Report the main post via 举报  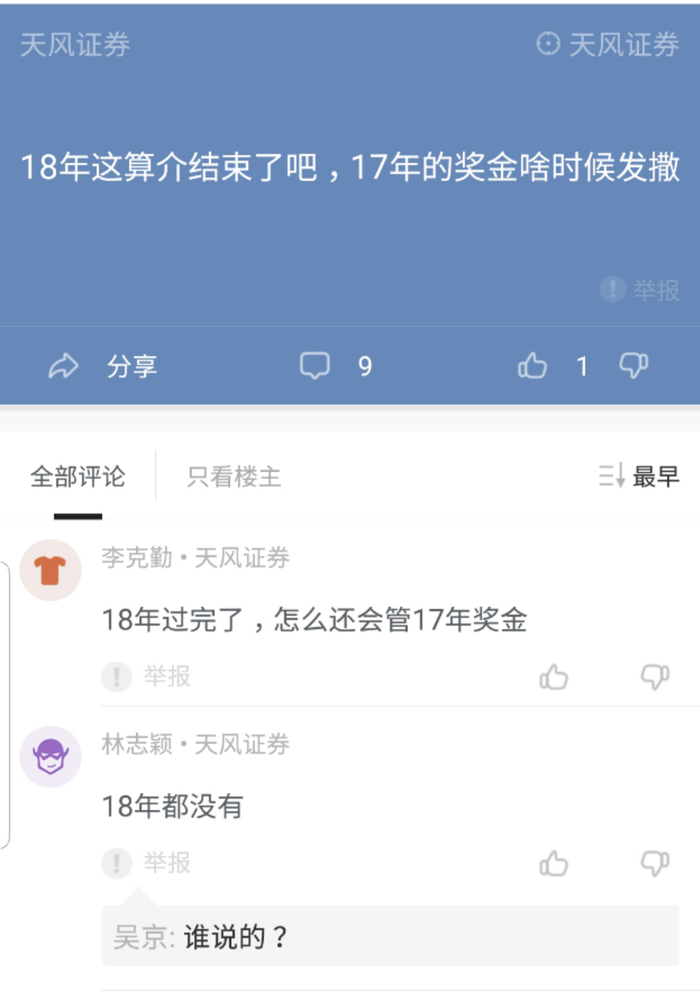pos(641,290)
